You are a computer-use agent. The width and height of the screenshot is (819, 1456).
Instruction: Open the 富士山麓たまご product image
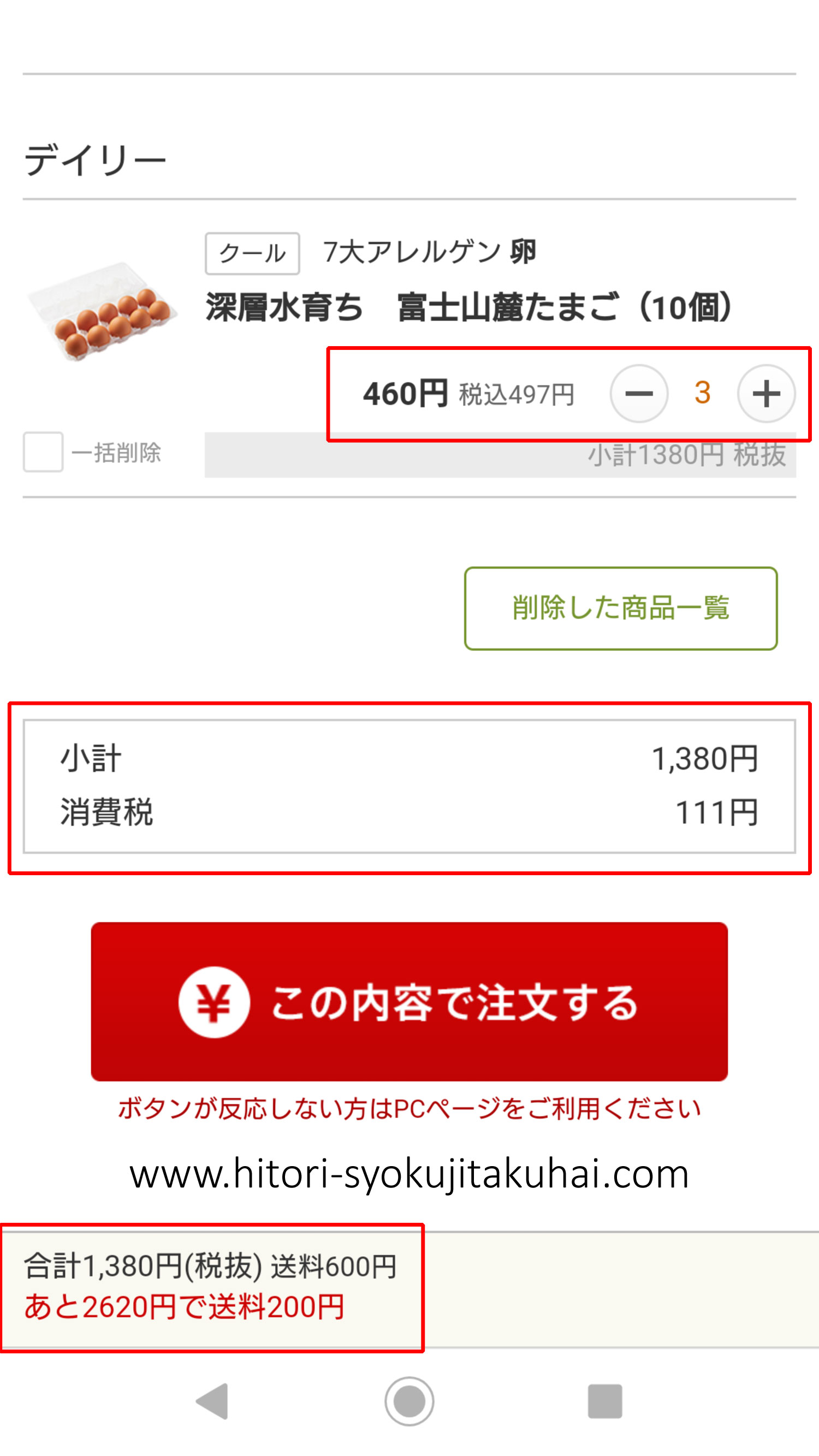pos(102,311)
